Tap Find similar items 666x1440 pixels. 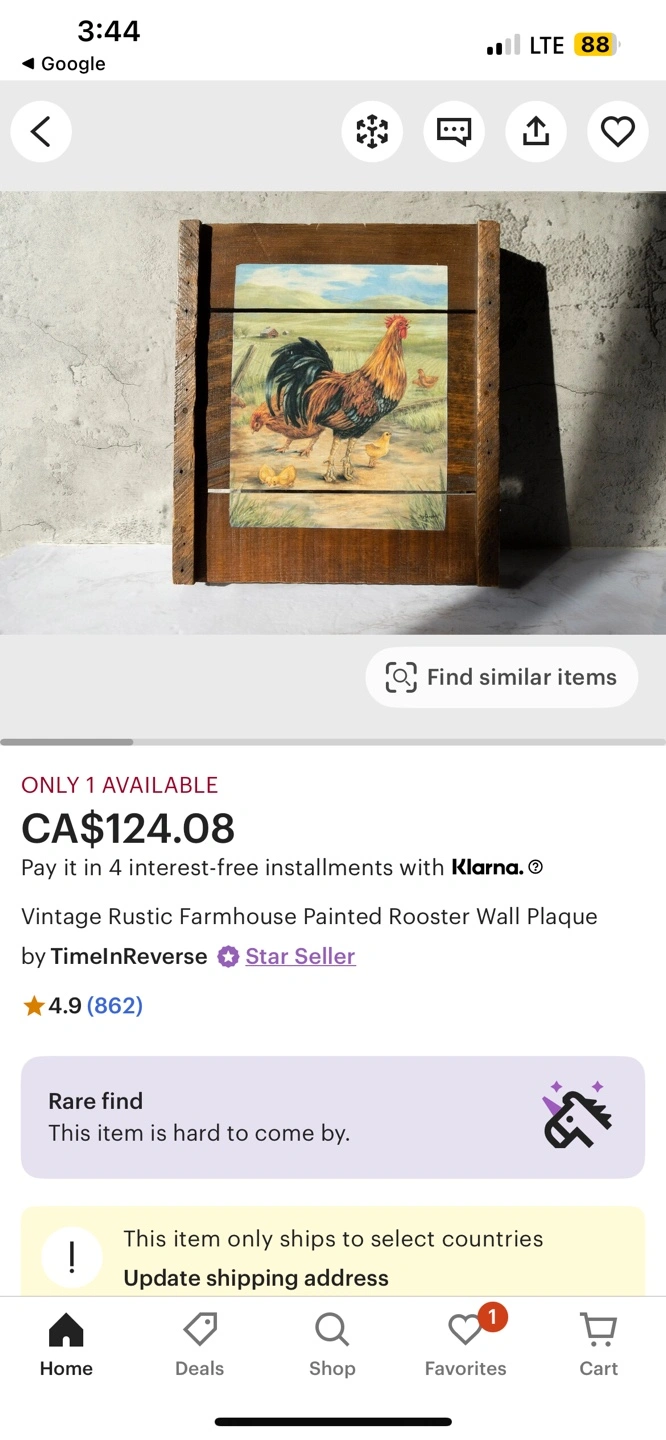pos(501,677)
